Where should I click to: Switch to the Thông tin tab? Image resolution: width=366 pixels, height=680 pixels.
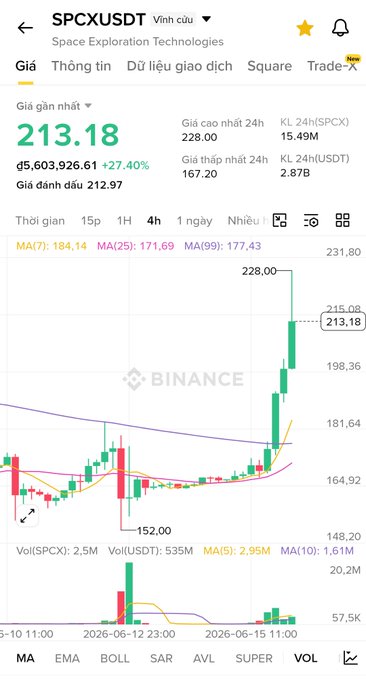(x=81, y=66)
